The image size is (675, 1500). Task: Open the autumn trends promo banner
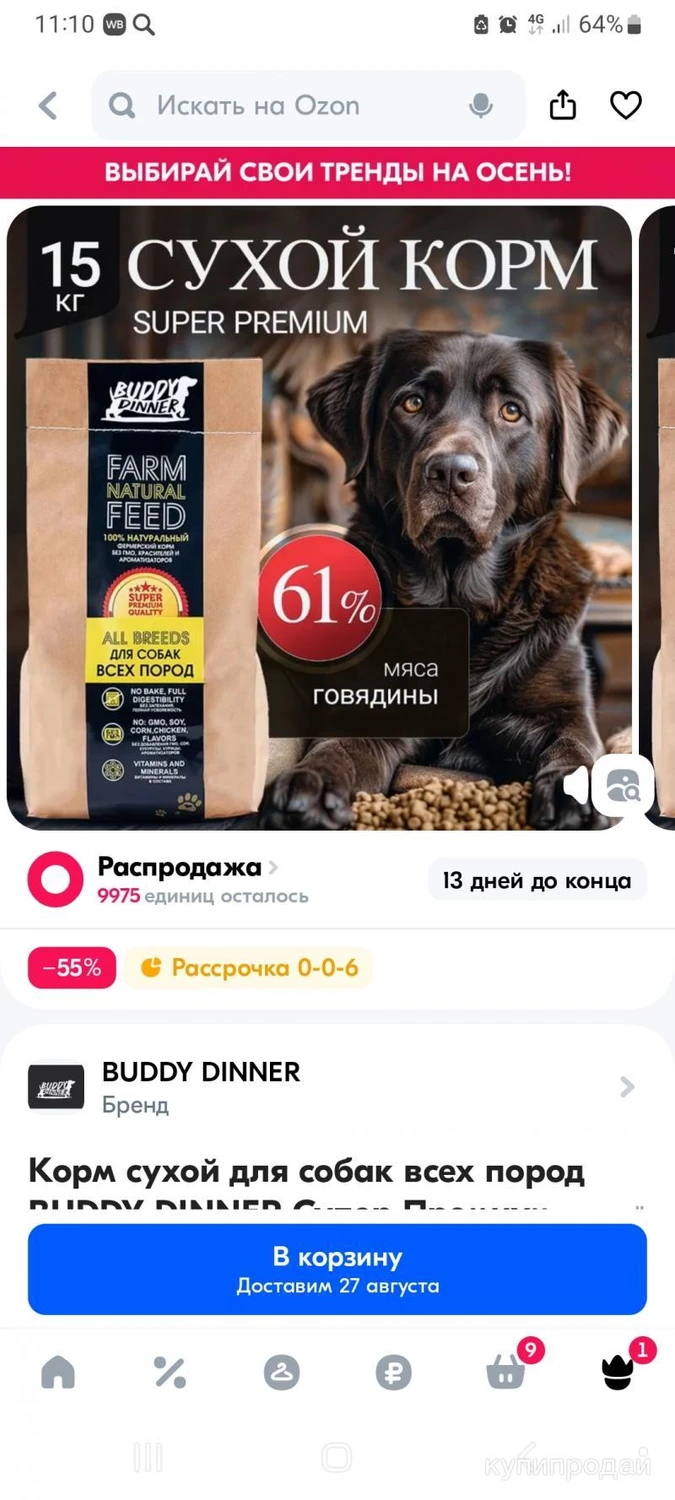pos(337,172)
